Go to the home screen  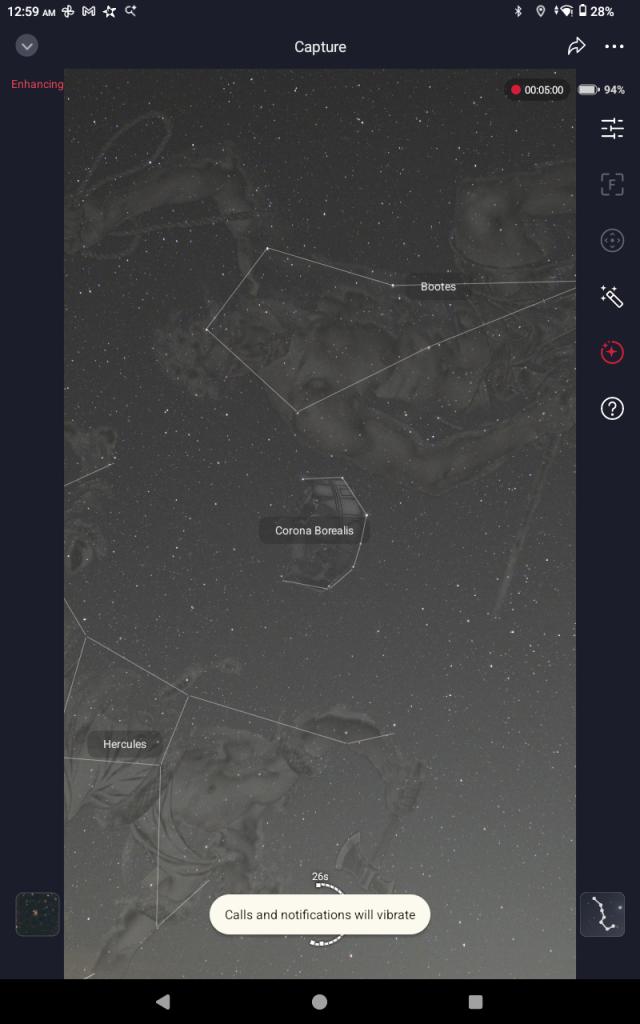coord(320,1001)
